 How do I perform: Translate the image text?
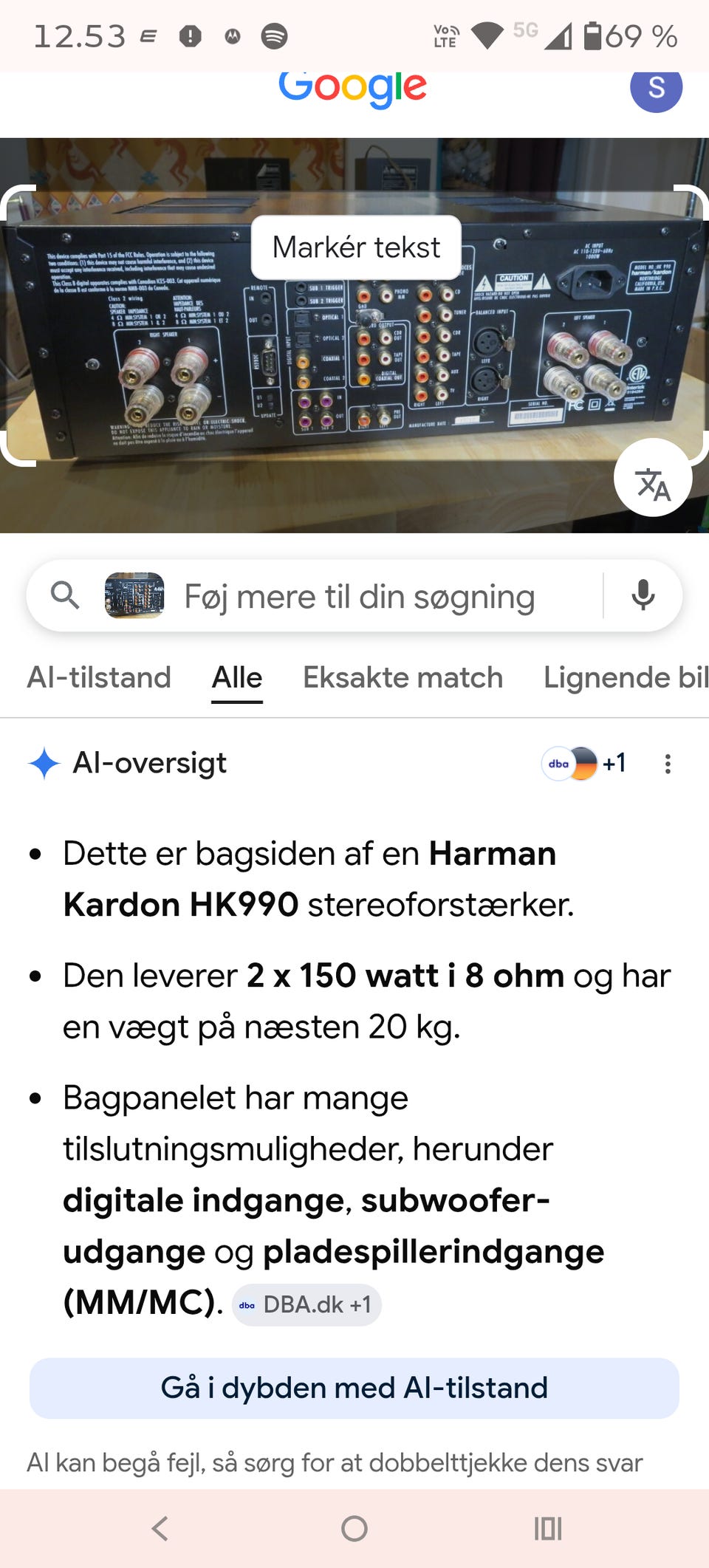point(653,478)
